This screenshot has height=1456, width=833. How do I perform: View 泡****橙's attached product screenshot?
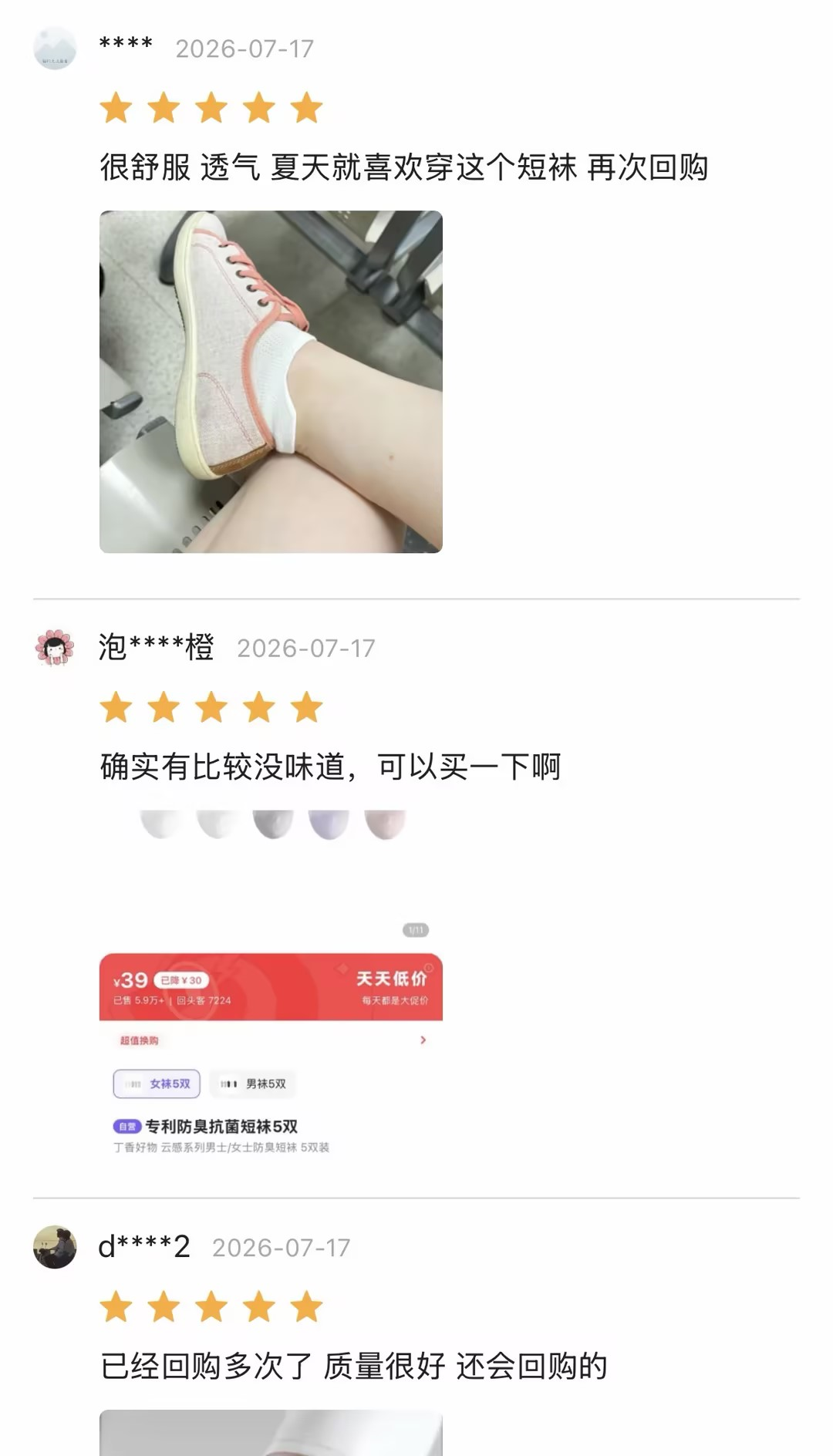coord(271,982)
